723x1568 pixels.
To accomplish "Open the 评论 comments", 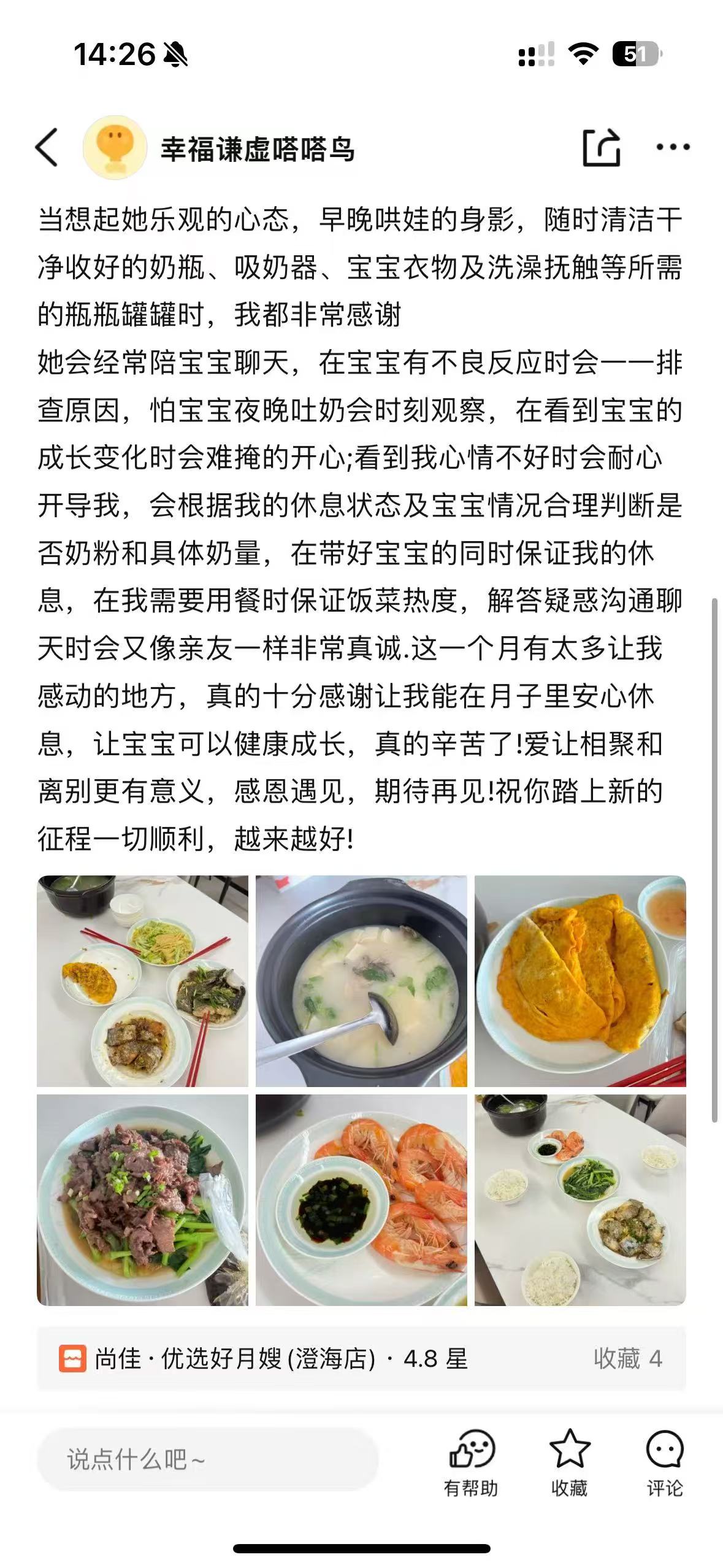I will [665, 1462].
